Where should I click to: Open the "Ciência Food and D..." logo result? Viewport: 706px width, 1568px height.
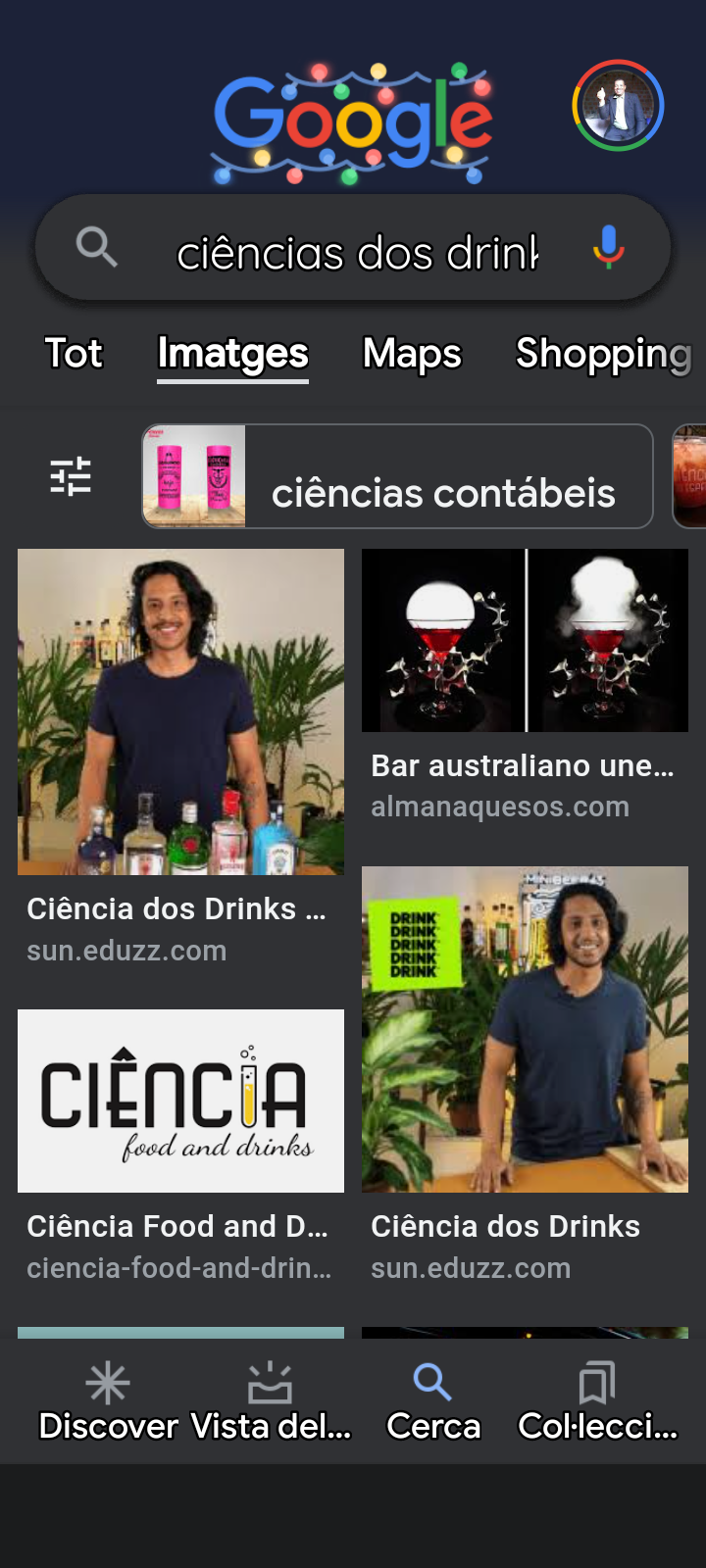click(x=180, y=1101)
